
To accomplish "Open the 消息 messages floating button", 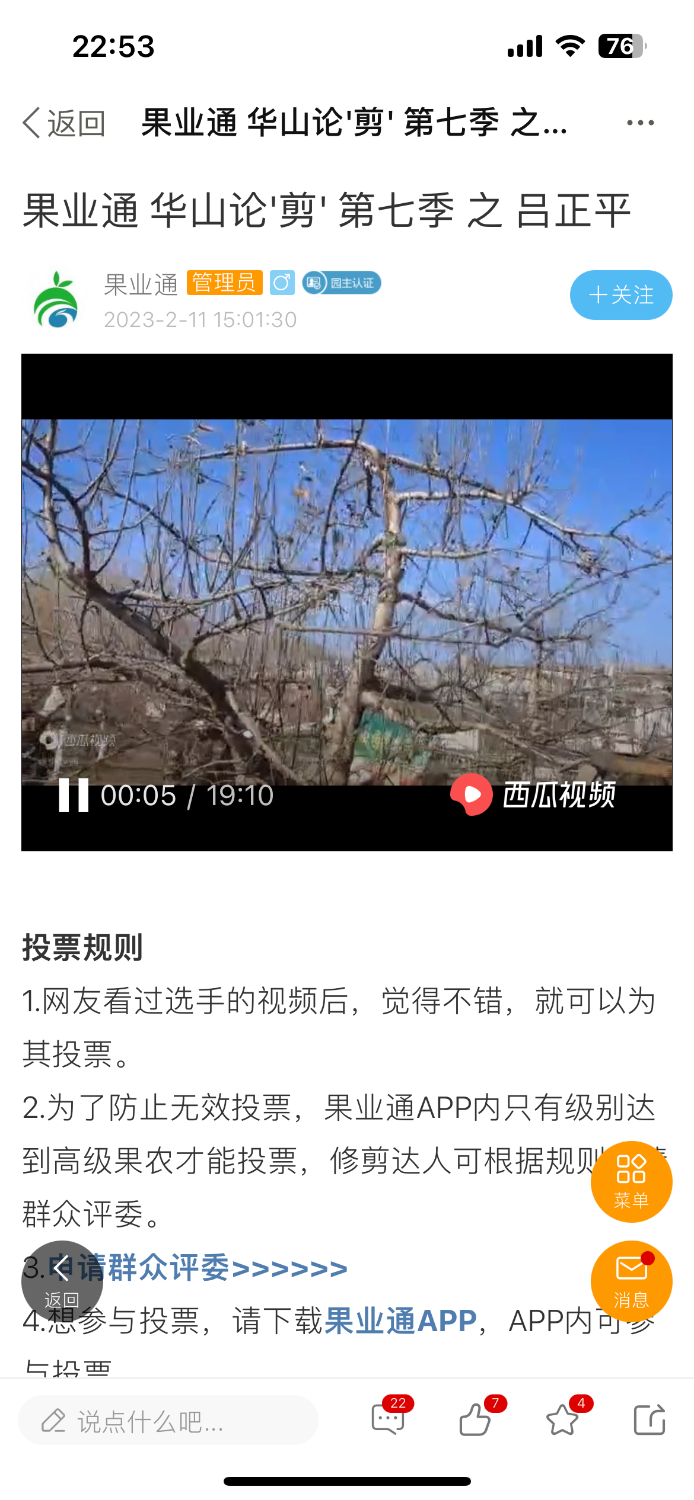I will [x=631, y=1281].
